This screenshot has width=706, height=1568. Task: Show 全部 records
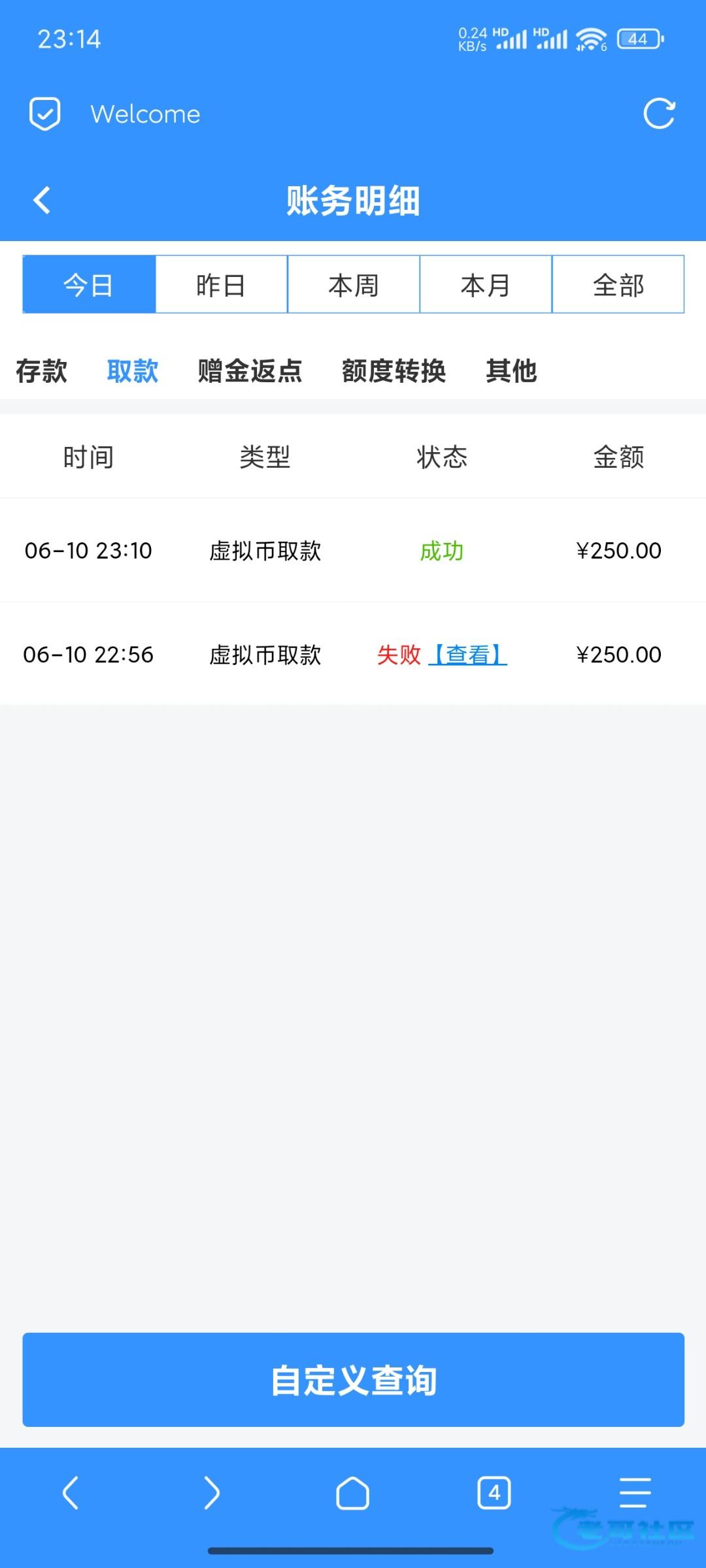pyautogui.click(x=618, y=285)
